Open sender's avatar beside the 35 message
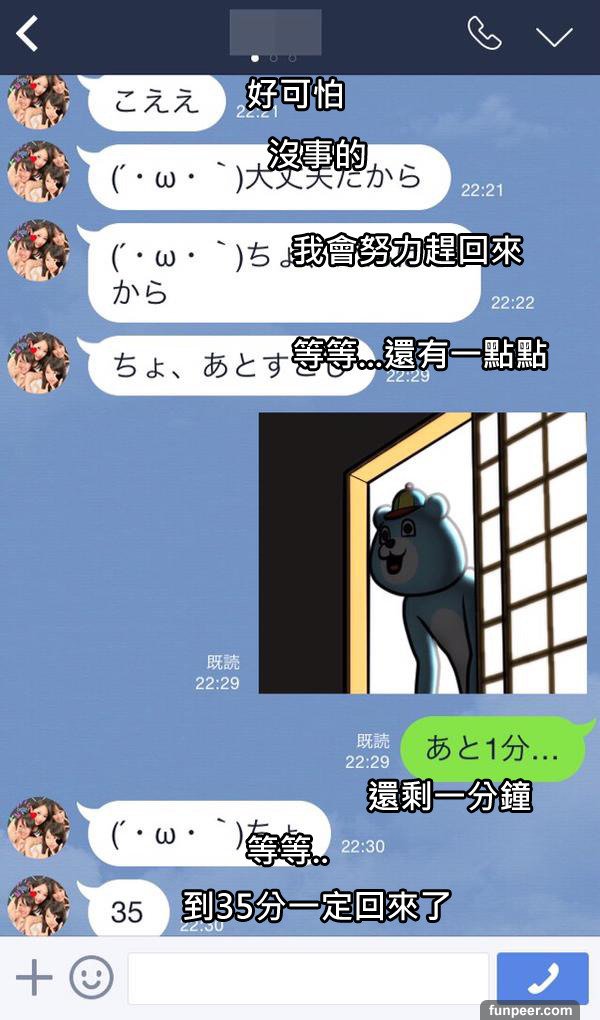 point(38,906)
